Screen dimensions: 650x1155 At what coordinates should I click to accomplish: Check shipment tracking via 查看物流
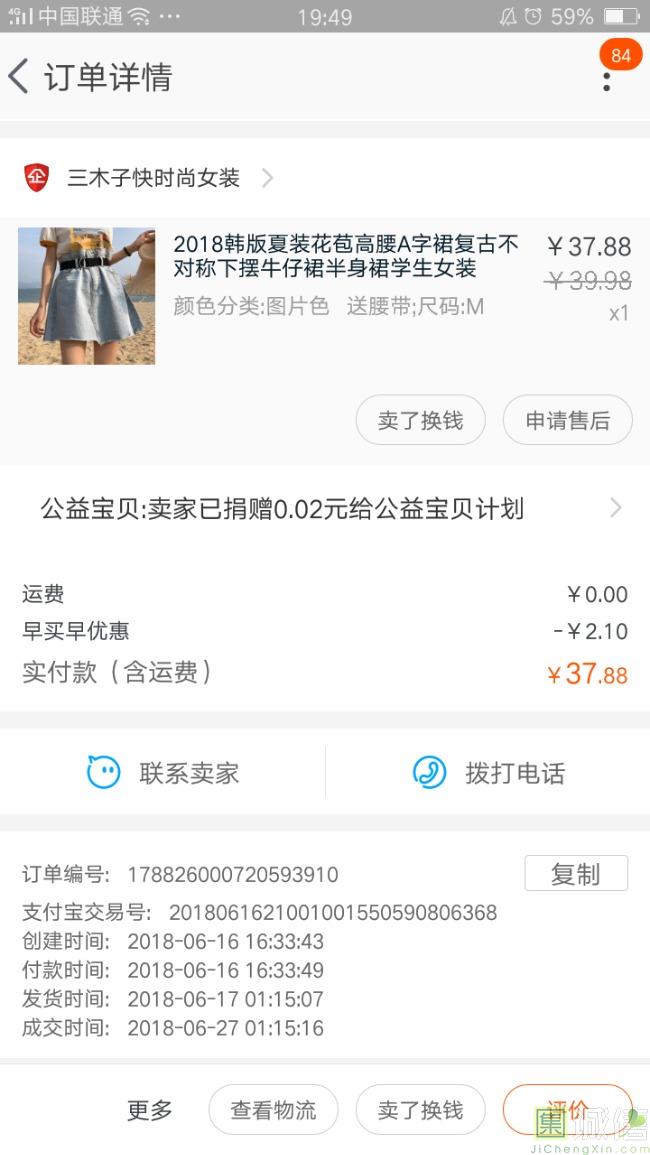coord(273,1110)
